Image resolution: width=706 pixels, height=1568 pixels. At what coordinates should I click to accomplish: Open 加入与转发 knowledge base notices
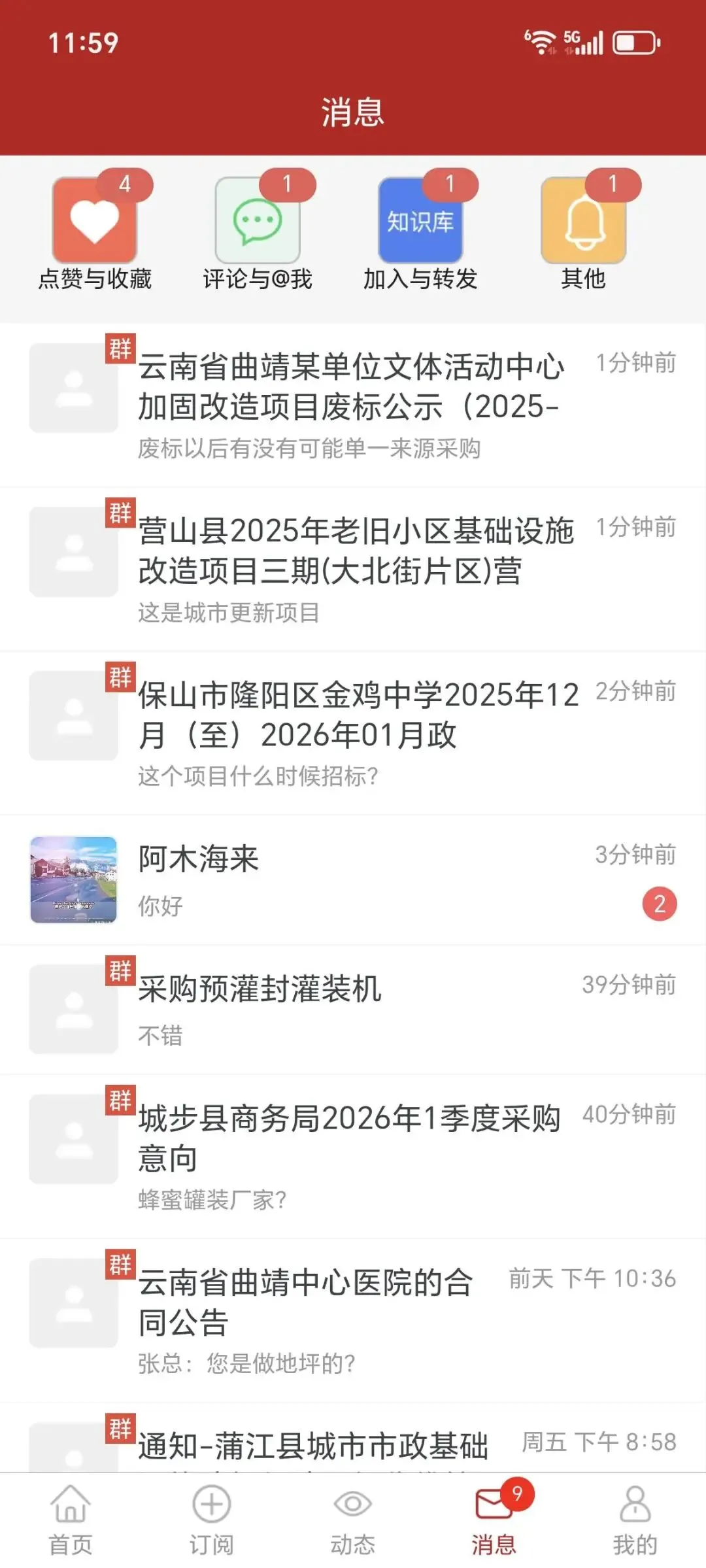[420, 232]
